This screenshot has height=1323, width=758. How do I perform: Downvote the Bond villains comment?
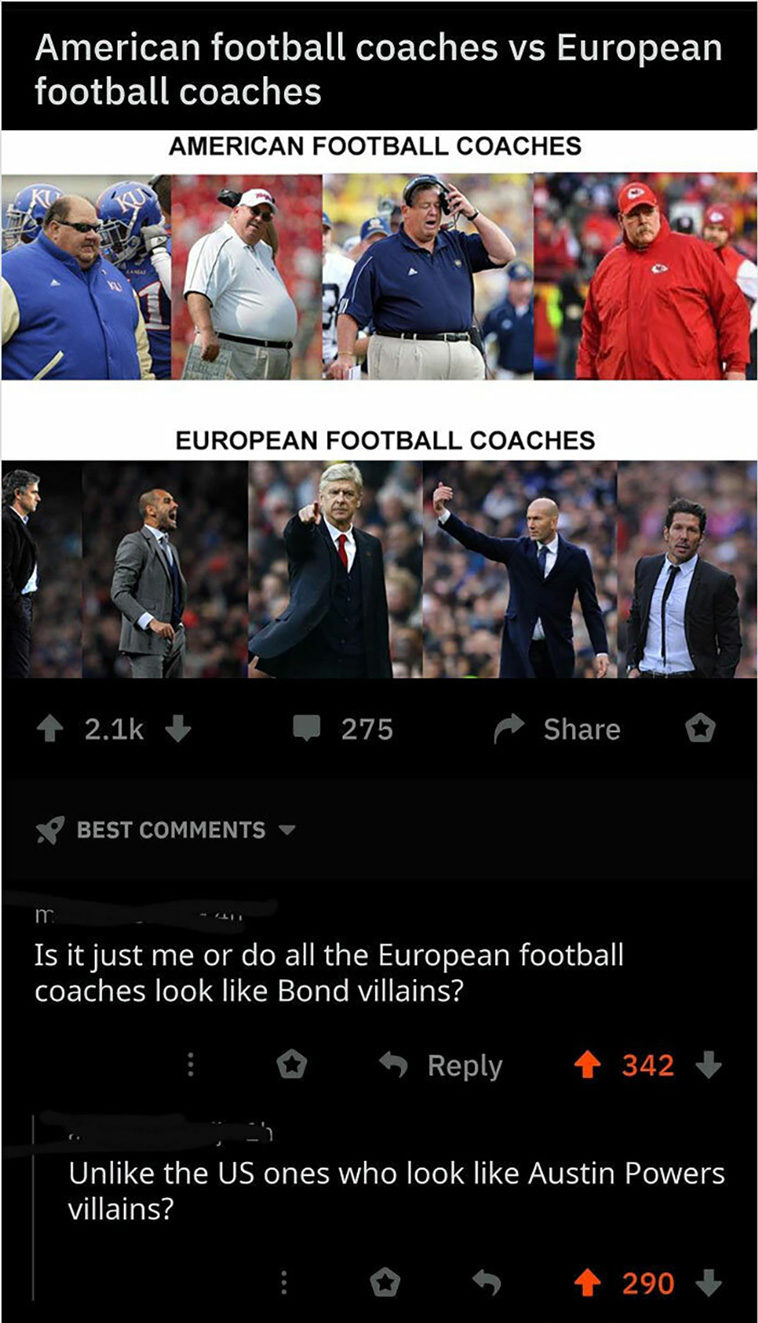[709, 1066]
